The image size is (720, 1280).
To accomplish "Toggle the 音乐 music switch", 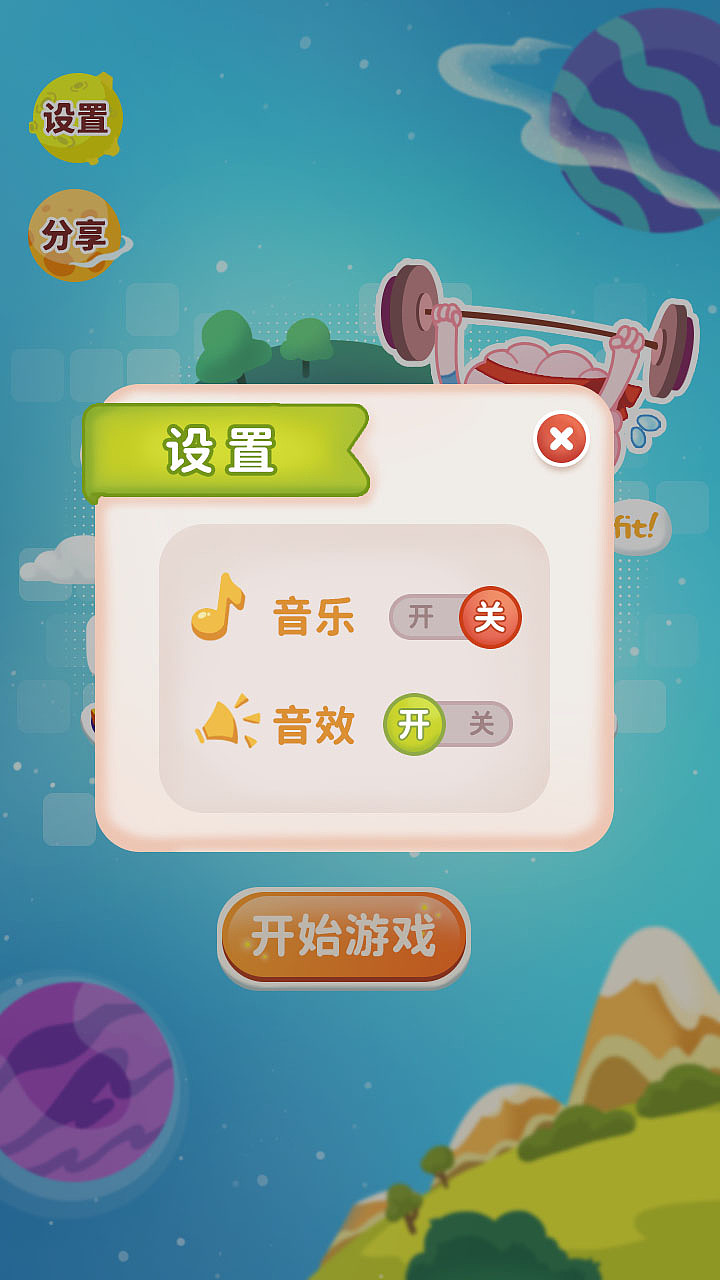I will pyautogui.click(x=455, y=617).
